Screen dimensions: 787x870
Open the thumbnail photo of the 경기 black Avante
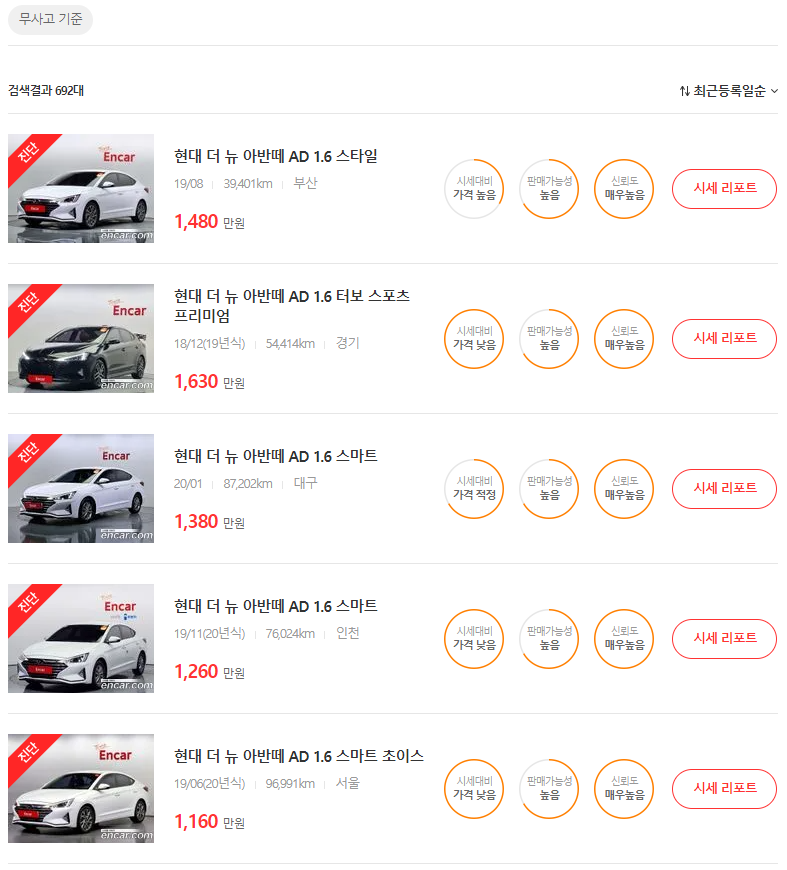[x=80, y=338]
